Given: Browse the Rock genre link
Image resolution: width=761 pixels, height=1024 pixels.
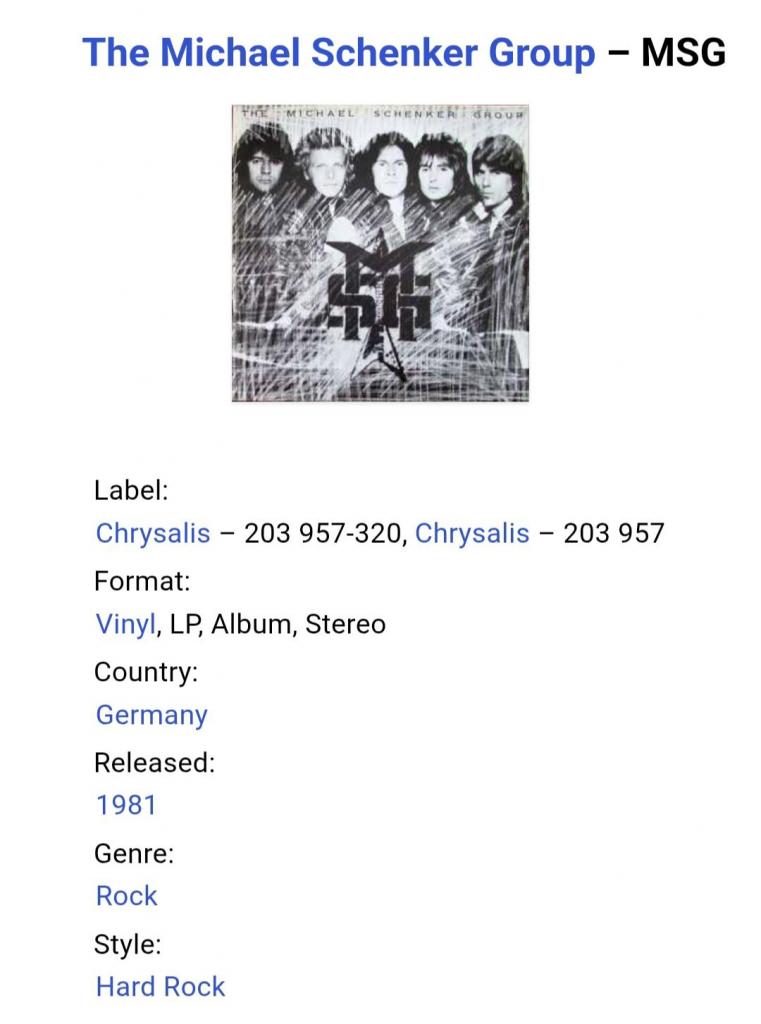Looking at the screenshot, I should pos(126,896).
